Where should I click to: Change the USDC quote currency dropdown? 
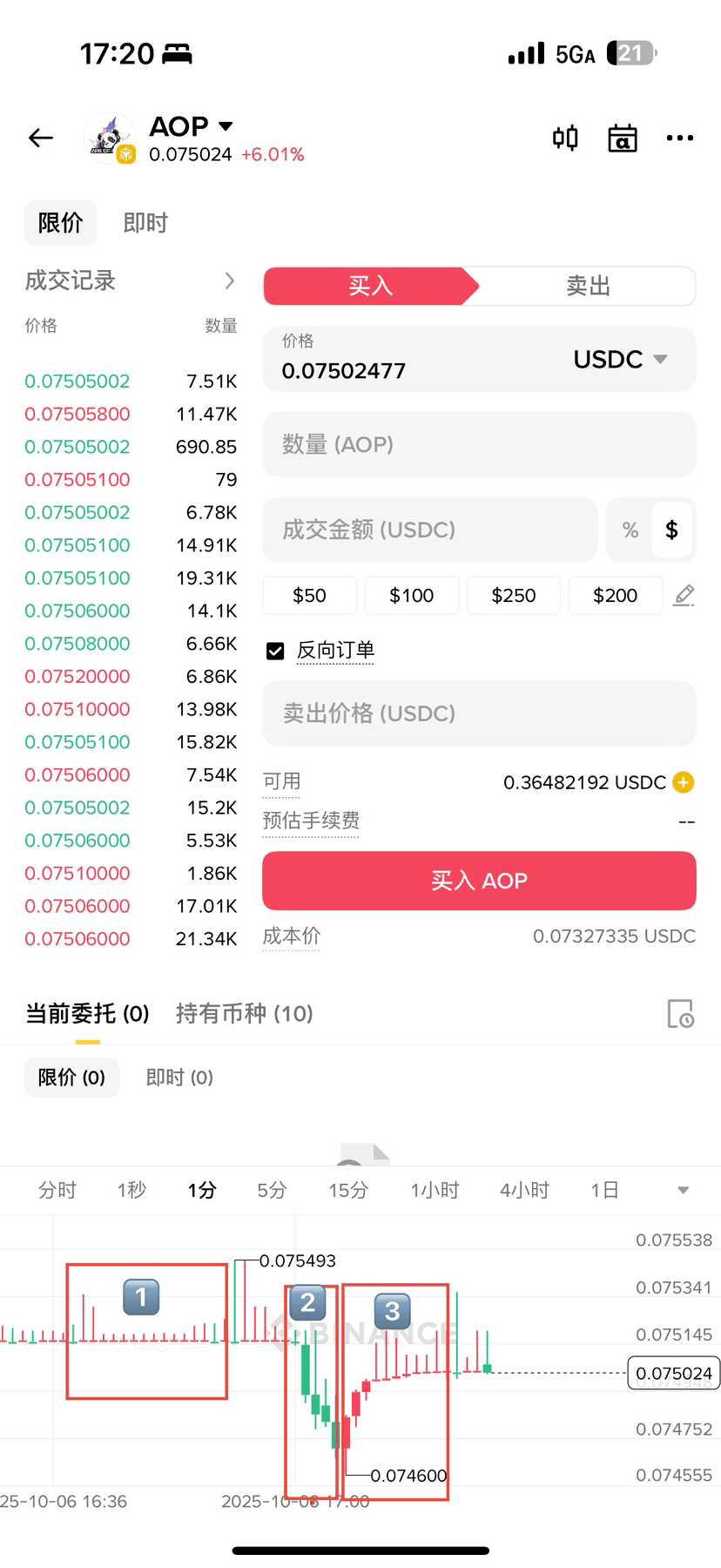[x=620, y=359]
